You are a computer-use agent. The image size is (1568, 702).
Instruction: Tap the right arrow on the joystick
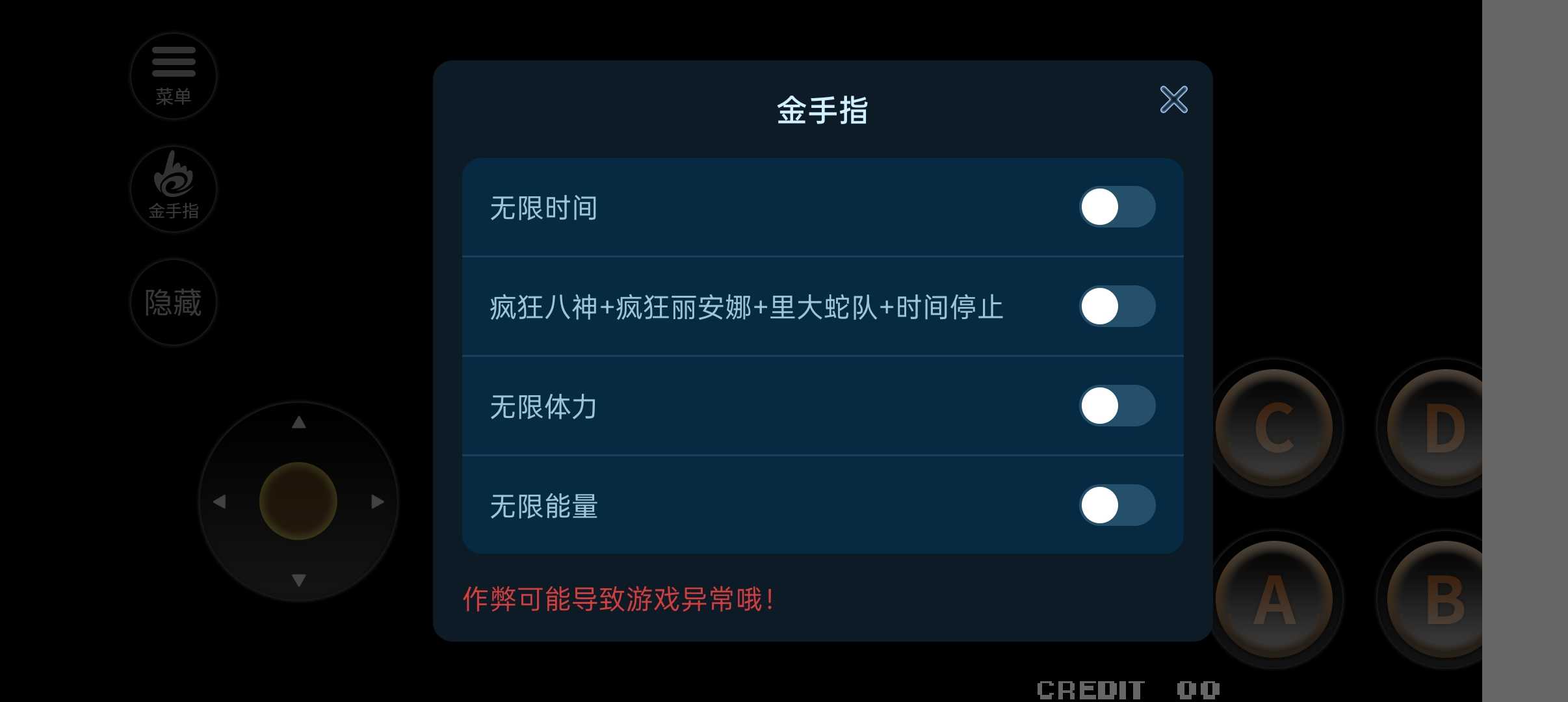click(377, 501)
